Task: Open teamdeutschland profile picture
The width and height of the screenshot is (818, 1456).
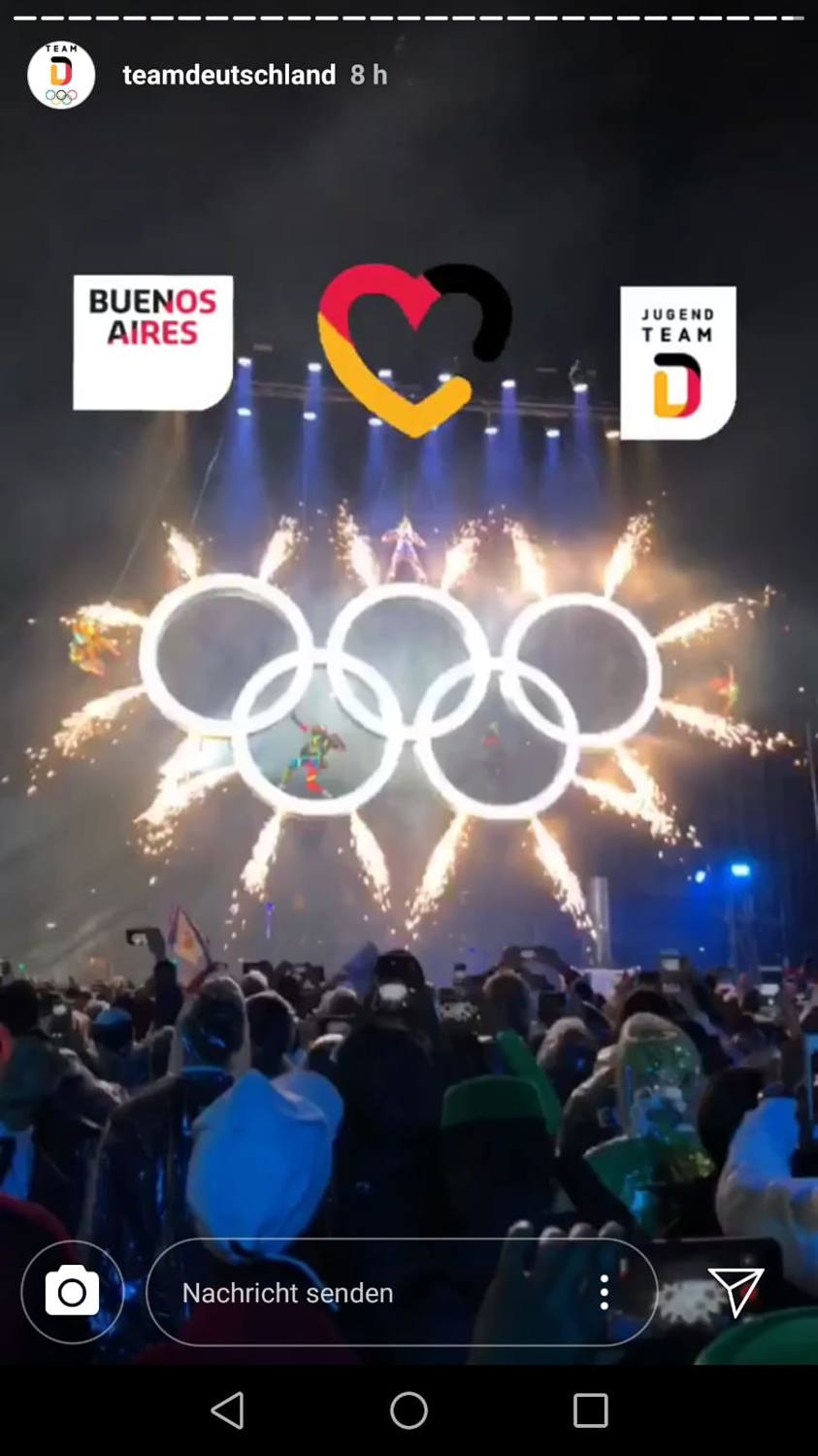Action: point(61,75)
